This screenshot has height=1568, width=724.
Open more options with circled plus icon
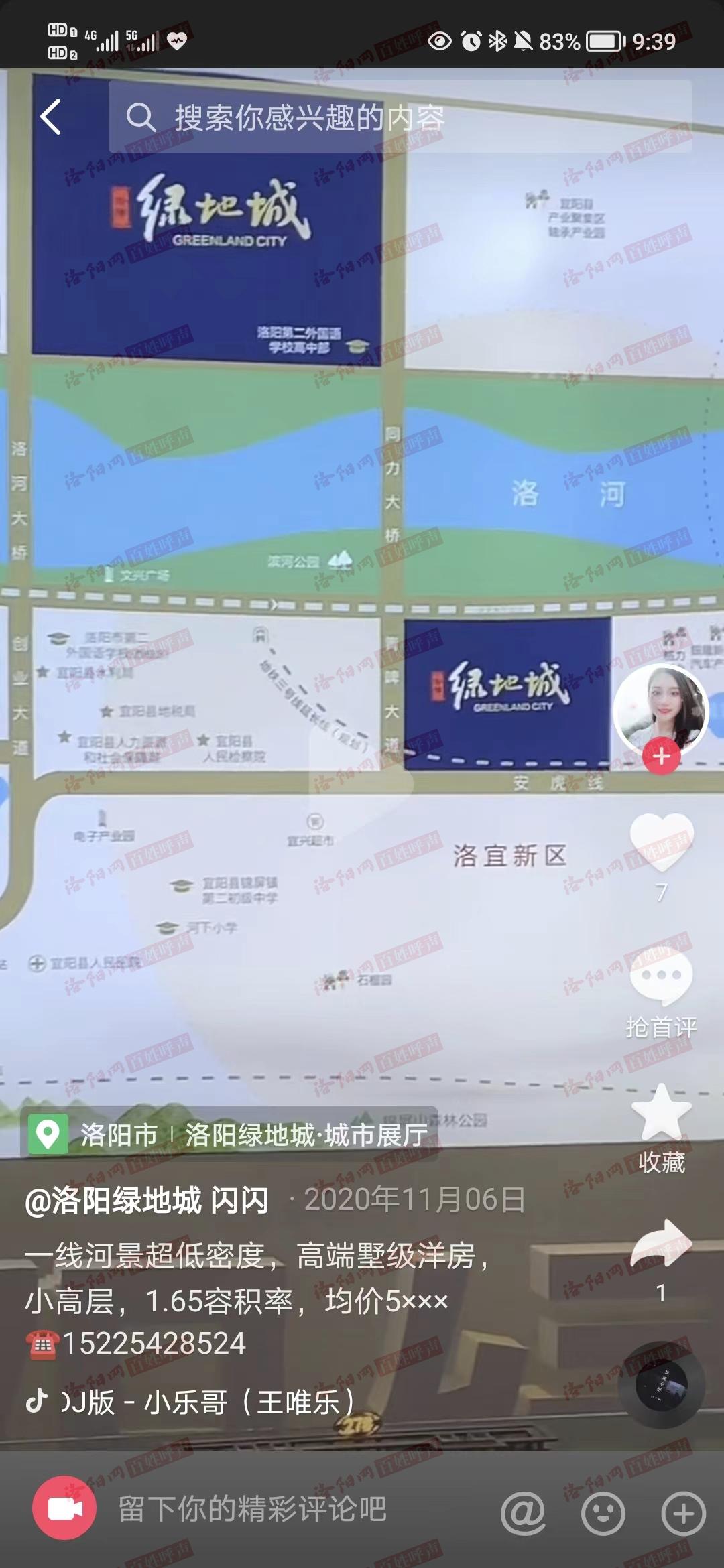683,1513
